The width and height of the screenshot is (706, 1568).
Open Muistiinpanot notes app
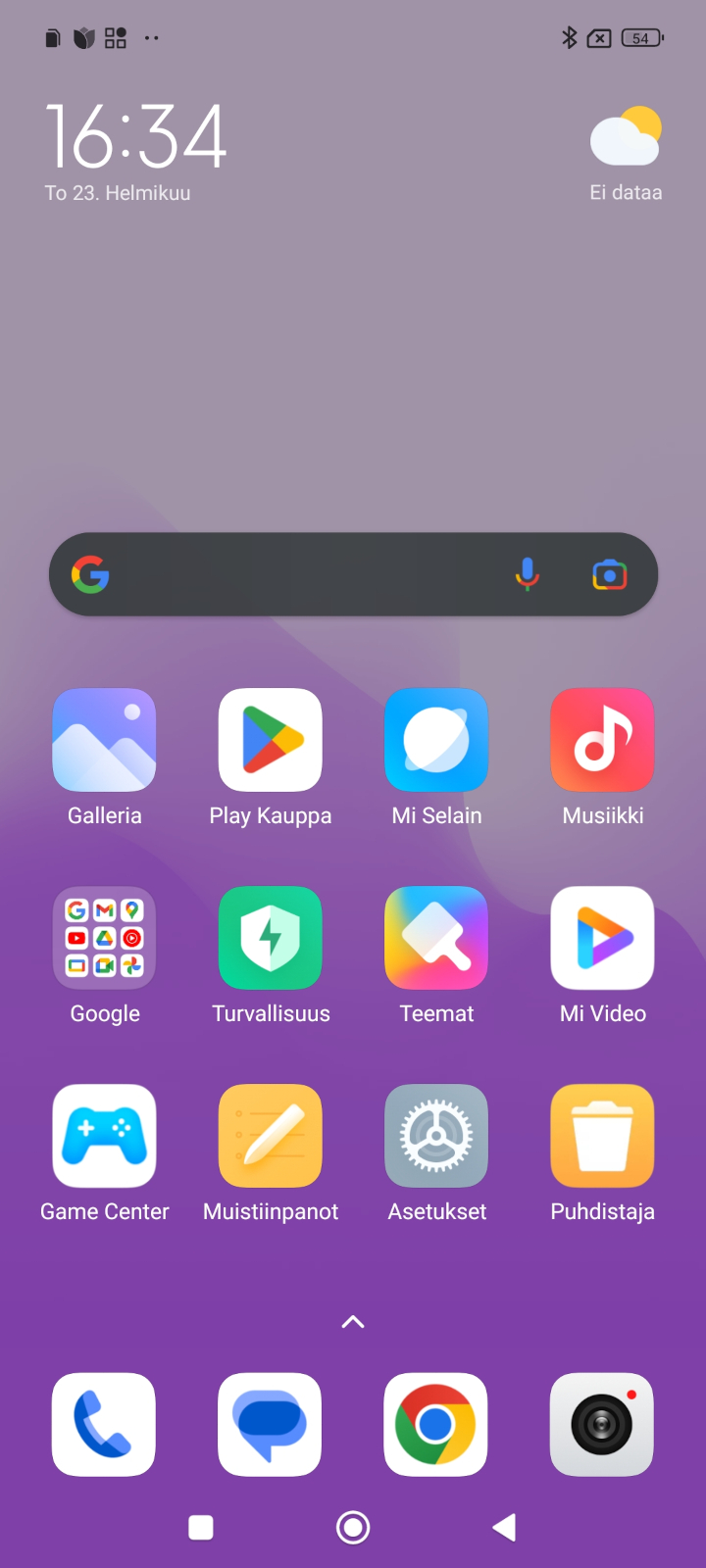271,1136
